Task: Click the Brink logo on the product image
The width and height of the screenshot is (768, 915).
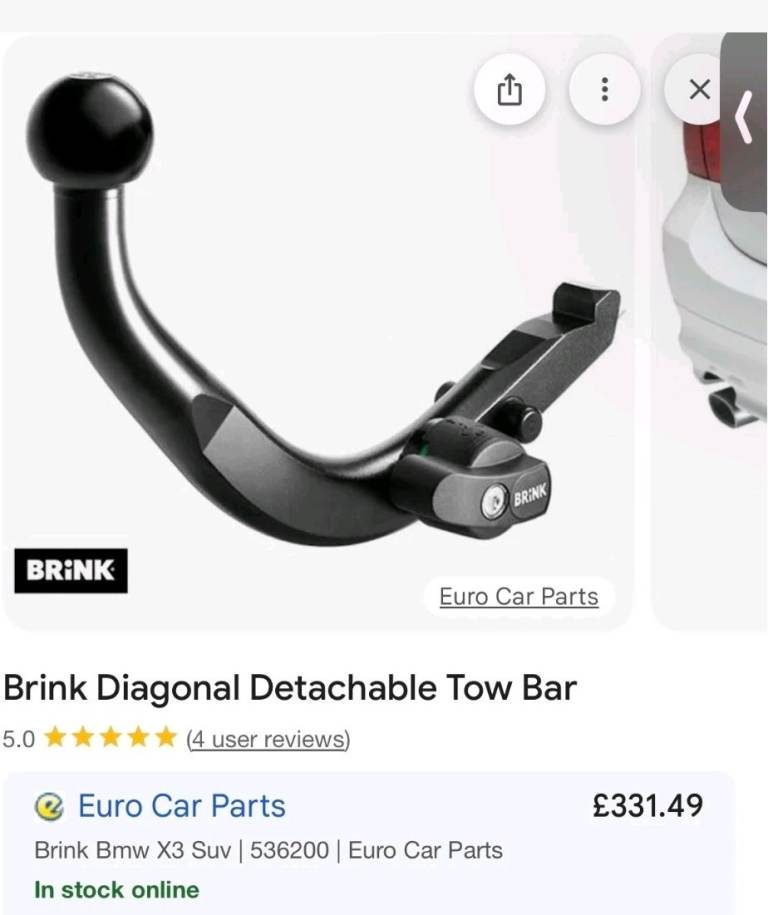Action: [71, 570]
